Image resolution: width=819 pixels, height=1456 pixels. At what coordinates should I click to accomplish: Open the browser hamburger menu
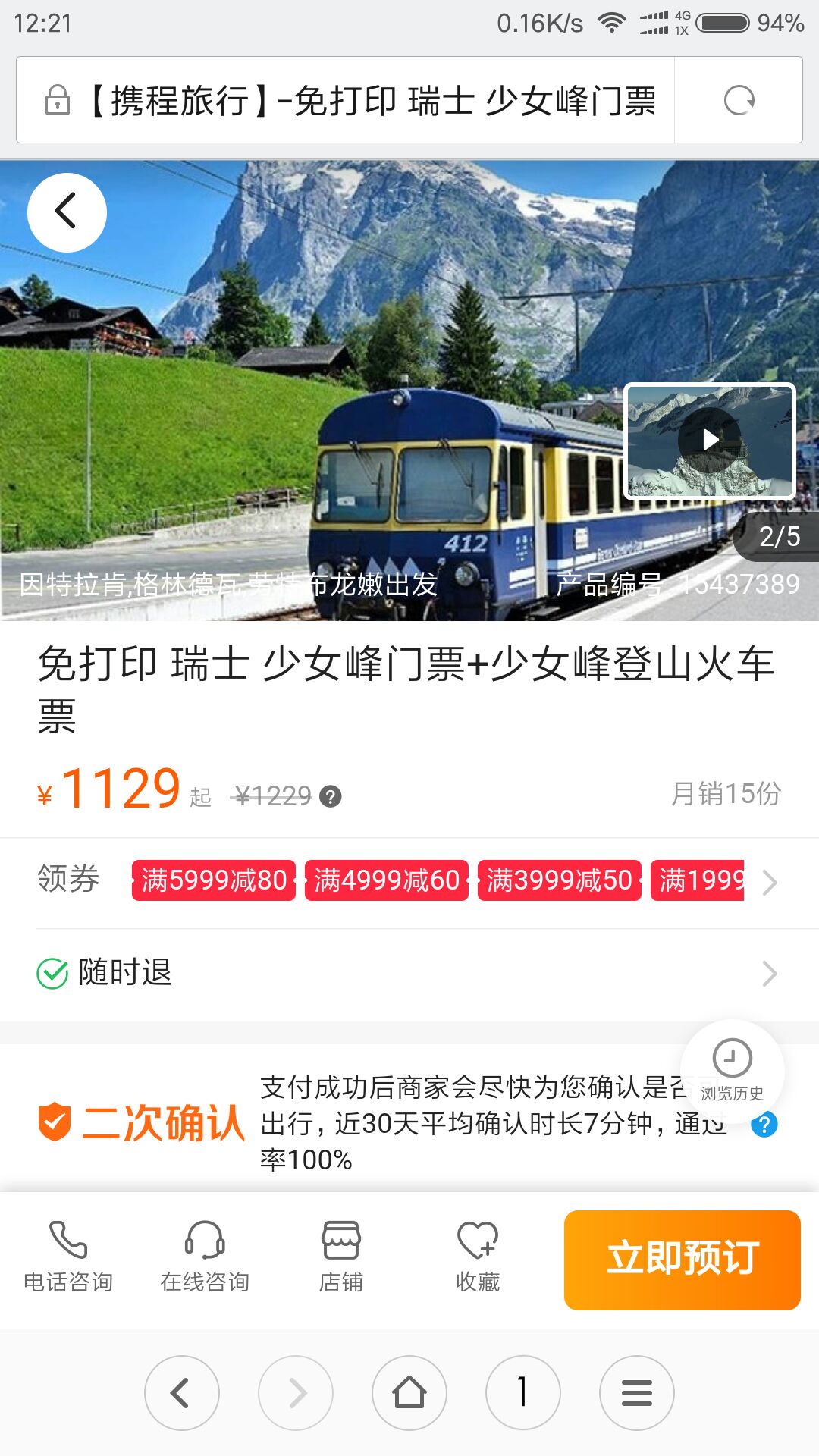[637, 1393]
